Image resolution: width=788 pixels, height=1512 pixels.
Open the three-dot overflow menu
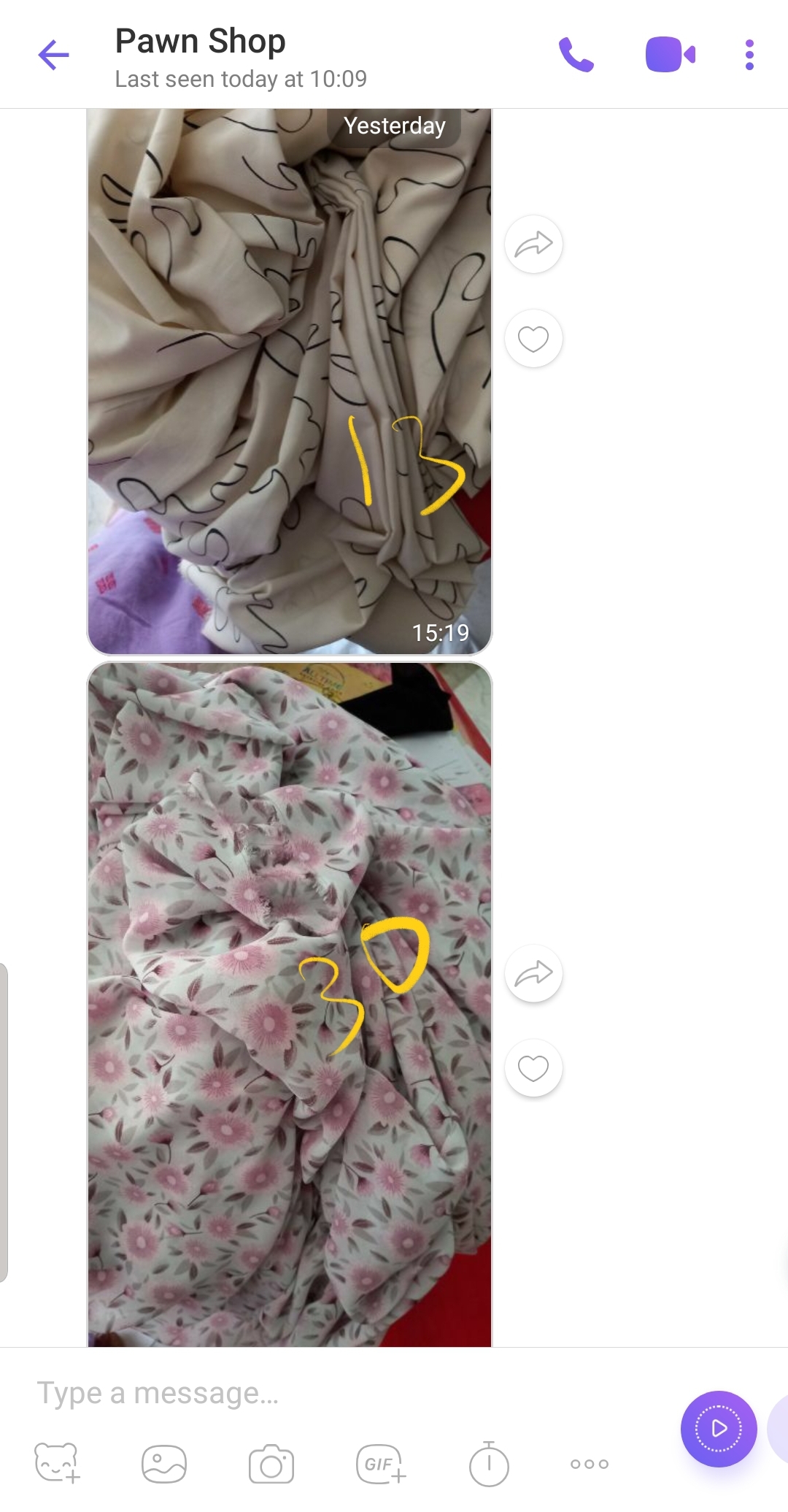tap(749, 55)
